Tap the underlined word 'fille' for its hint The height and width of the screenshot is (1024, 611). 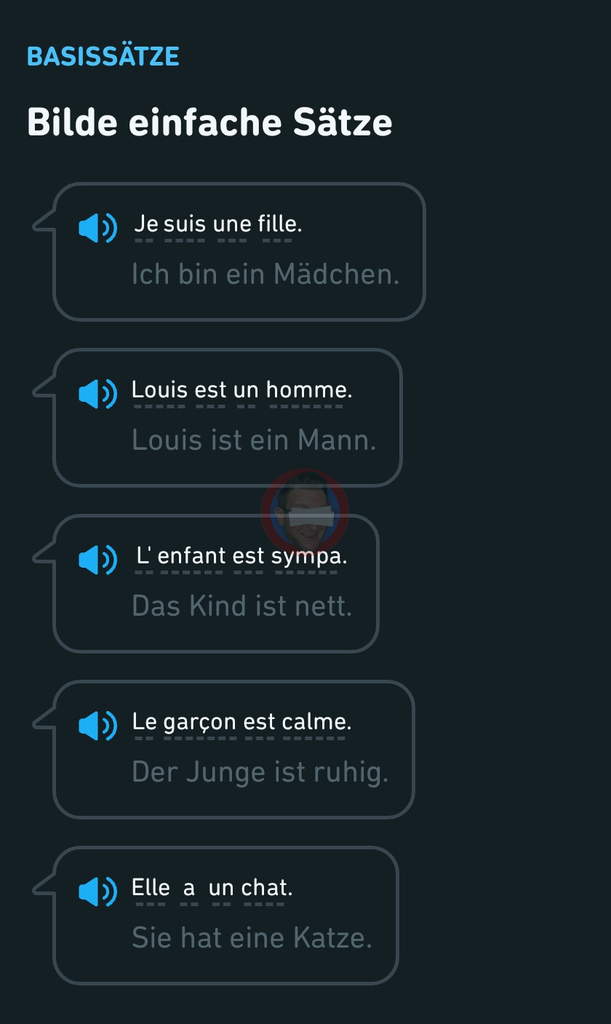(278, 225)
